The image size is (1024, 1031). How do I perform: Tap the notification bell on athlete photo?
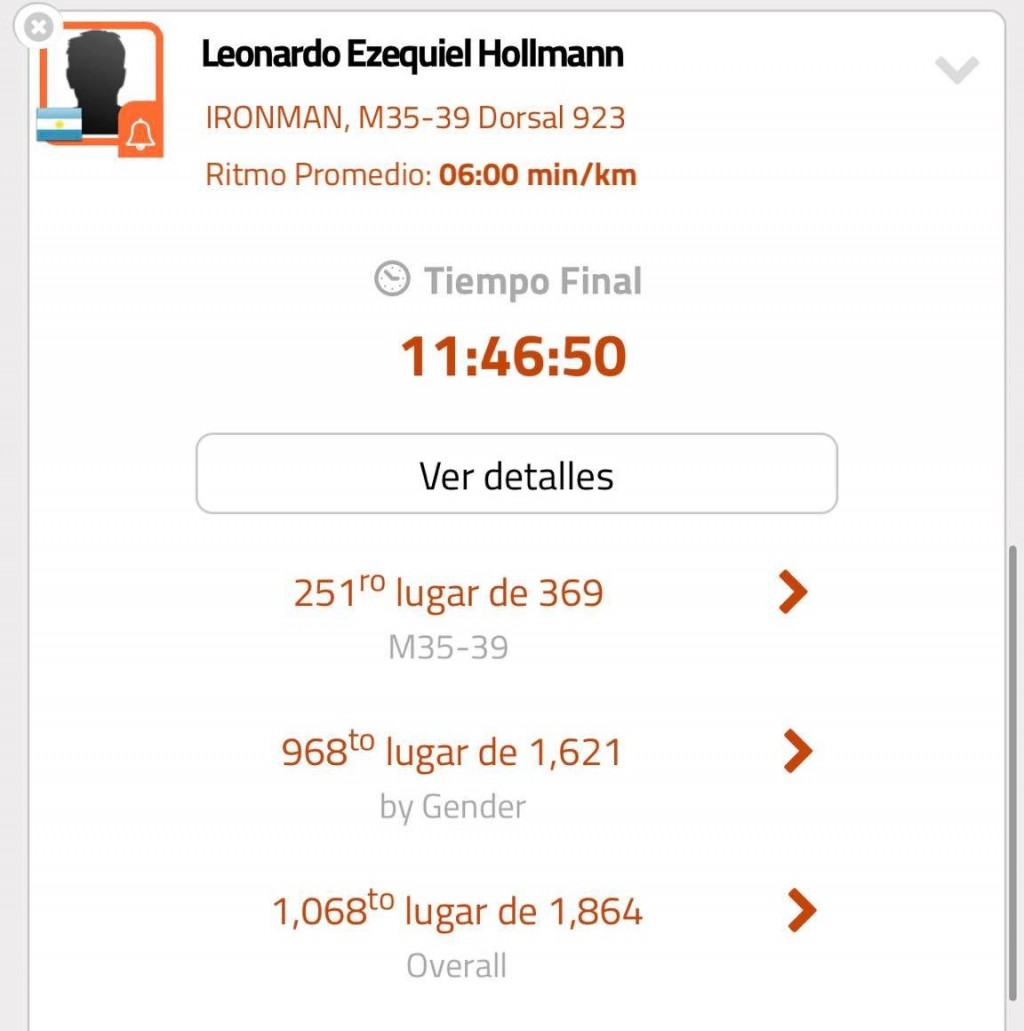pyautogui.click(x=141, y=134)
